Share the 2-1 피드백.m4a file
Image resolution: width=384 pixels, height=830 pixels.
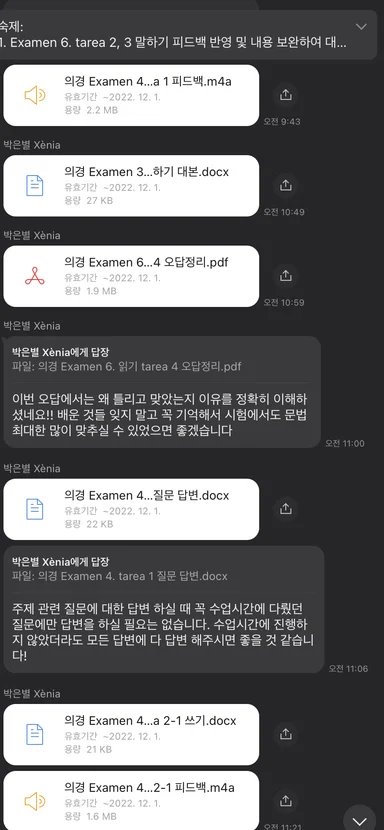click(285, 800)
